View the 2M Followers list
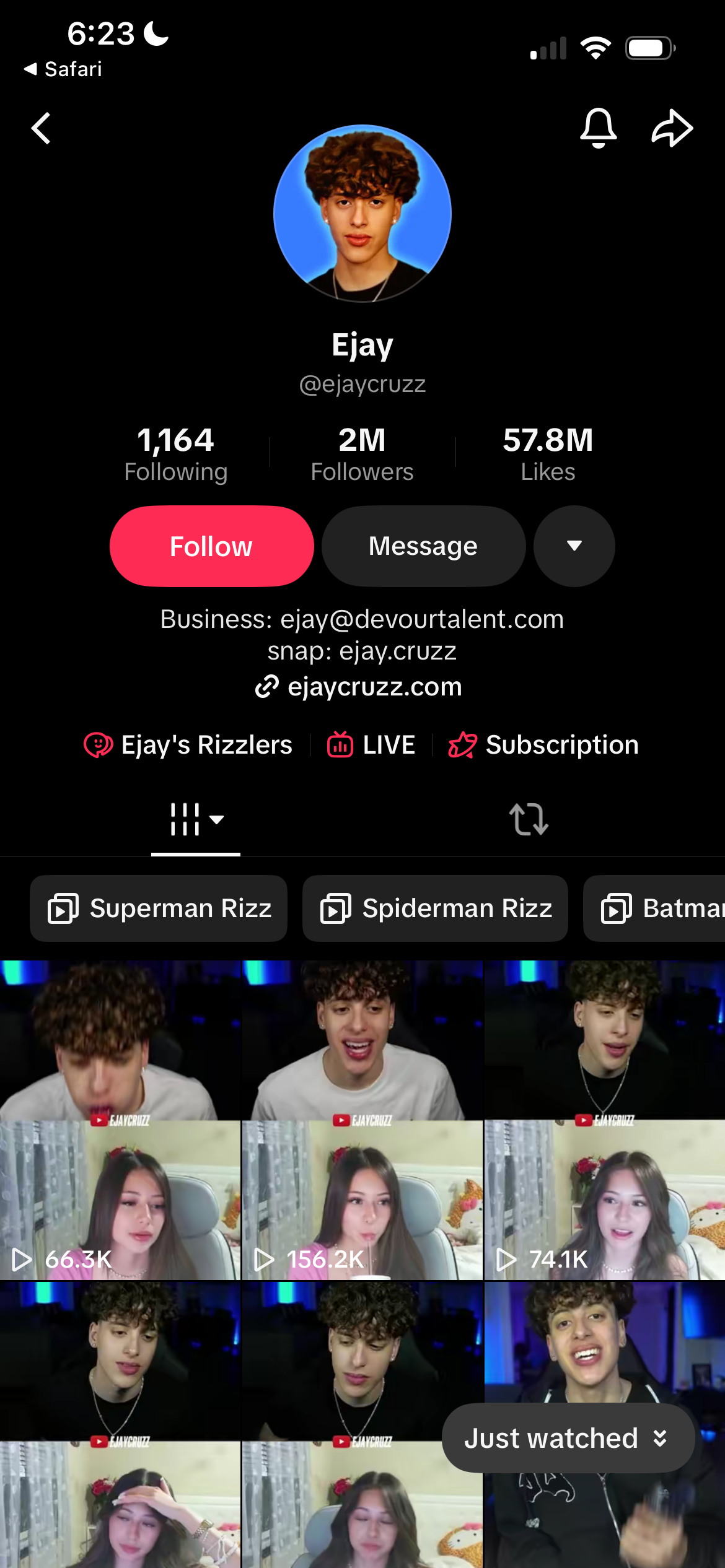This screenshot has height=1568, width=725. pos(362,454)
